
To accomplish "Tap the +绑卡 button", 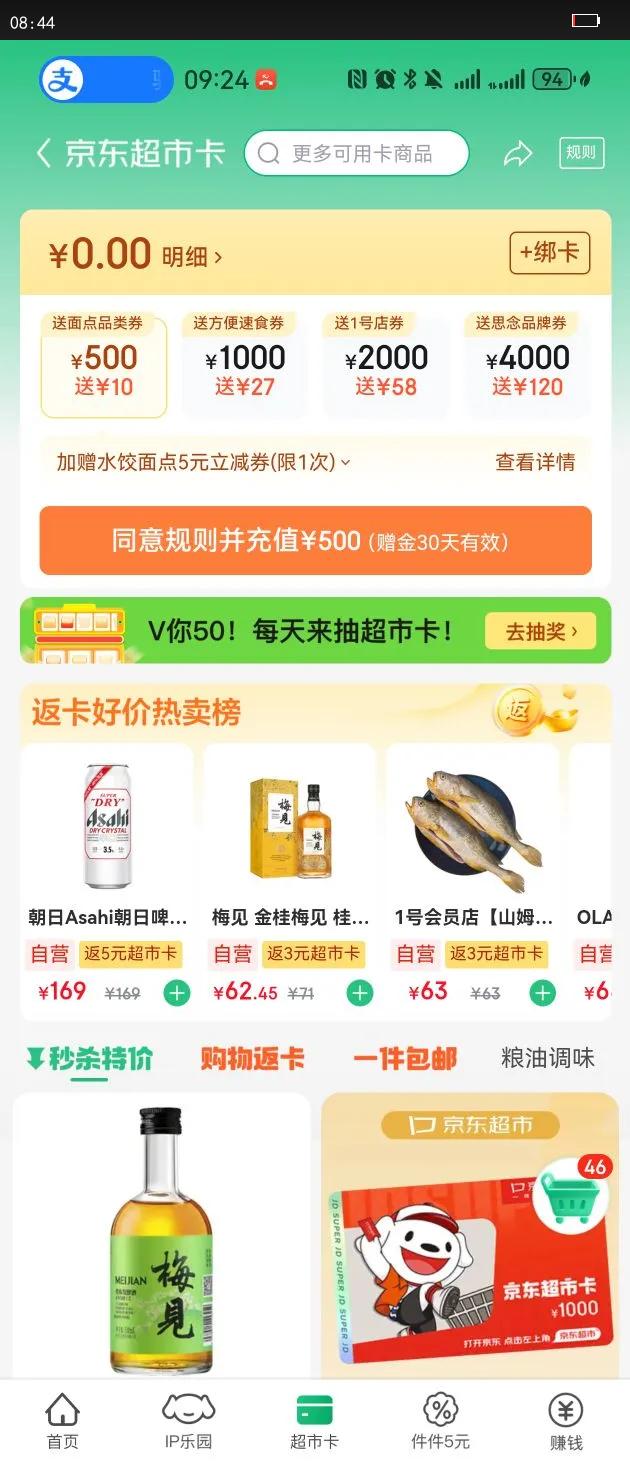I will pyautogui.click(x=549, y=253).
